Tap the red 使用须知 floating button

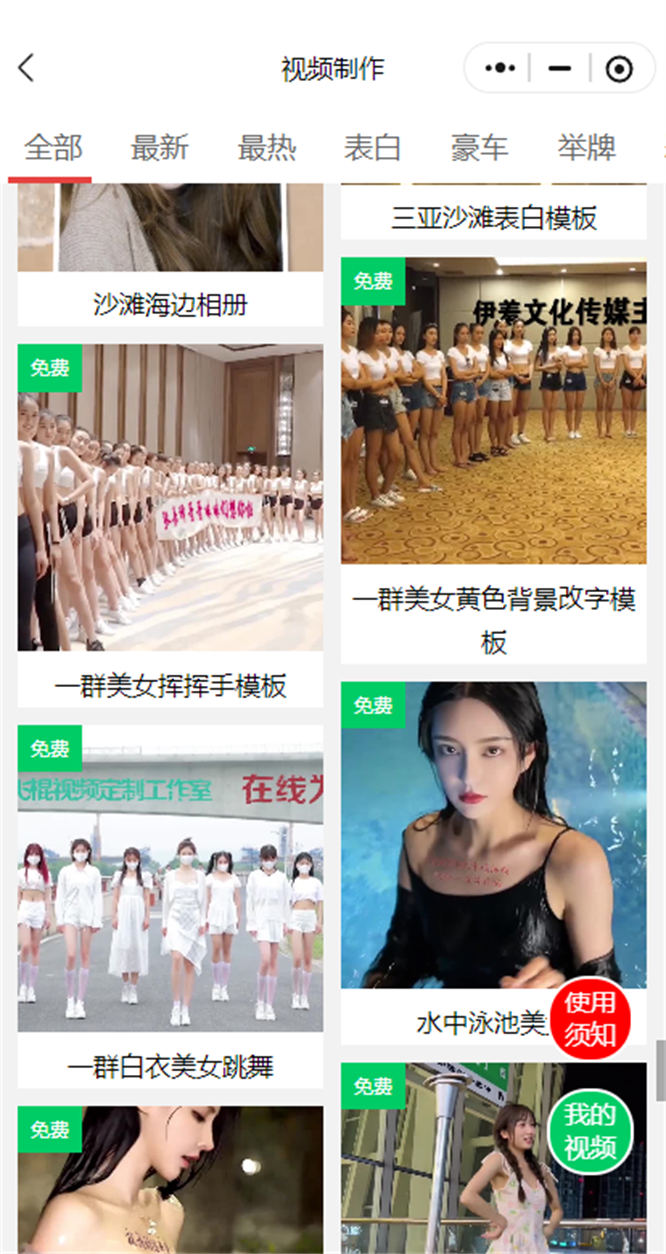point(590,1018)
